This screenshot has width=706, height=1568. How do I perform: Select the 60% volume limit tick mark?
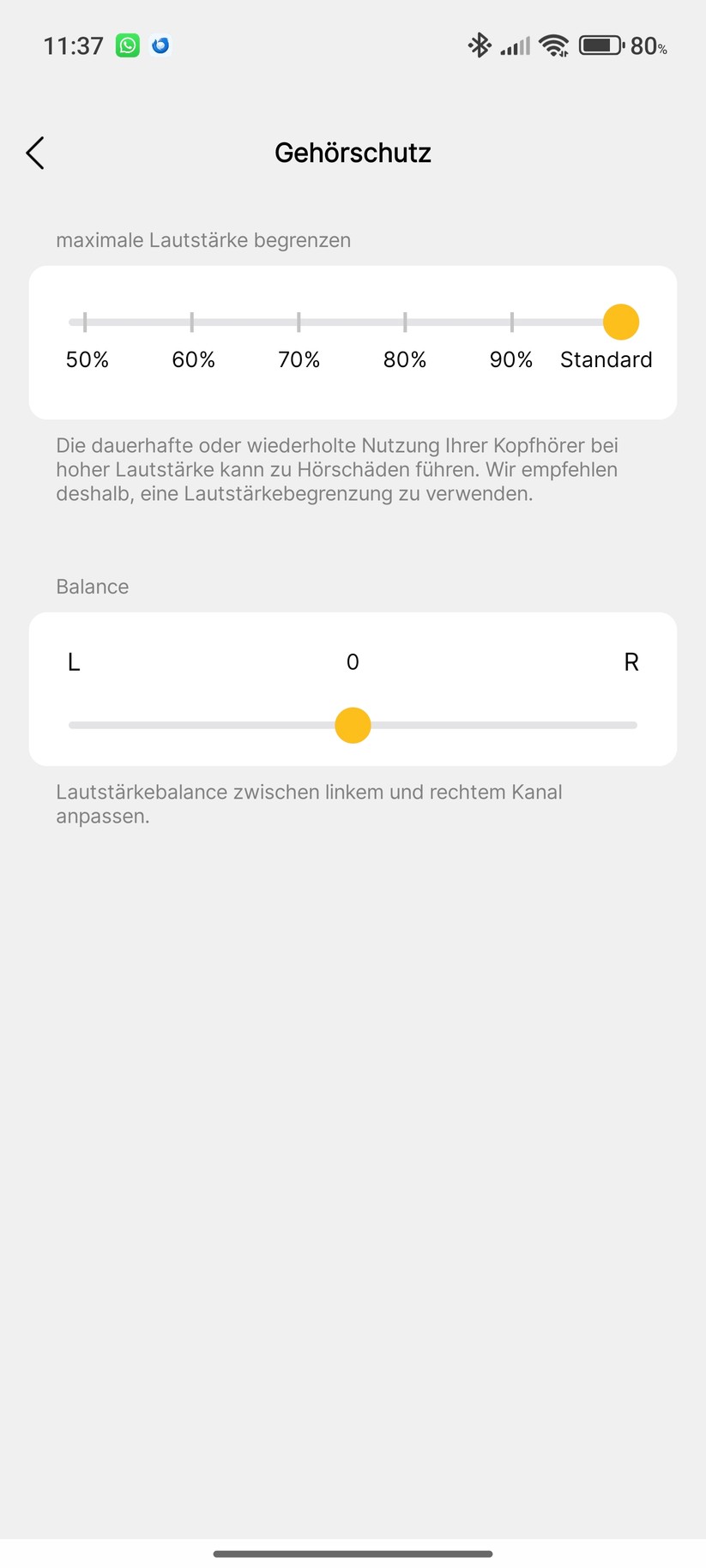tap(192, 322)
